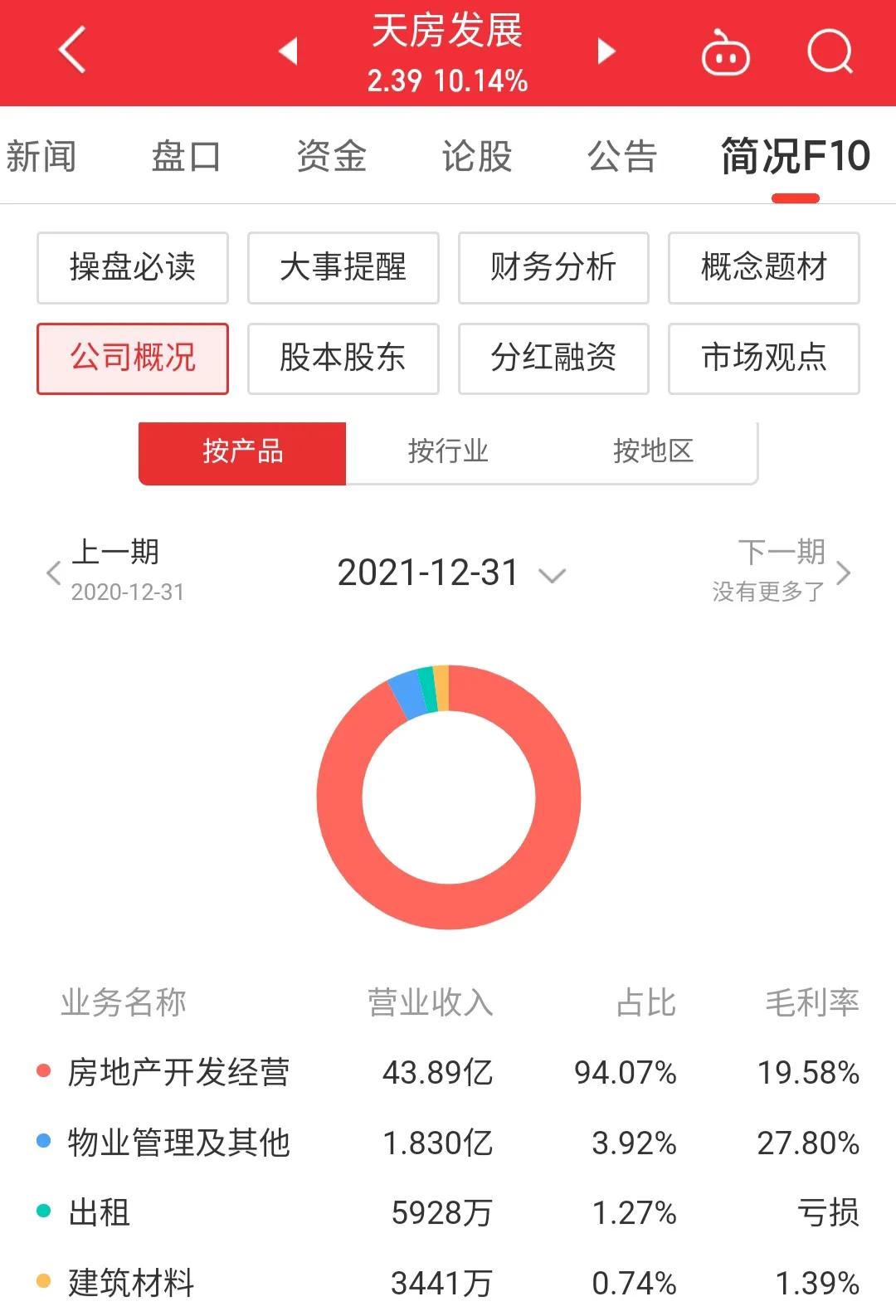The height and width of the screenshot is (1316, 896).
Task: Switch revenue breakdown to 按地区
Action: click(653, 452)
